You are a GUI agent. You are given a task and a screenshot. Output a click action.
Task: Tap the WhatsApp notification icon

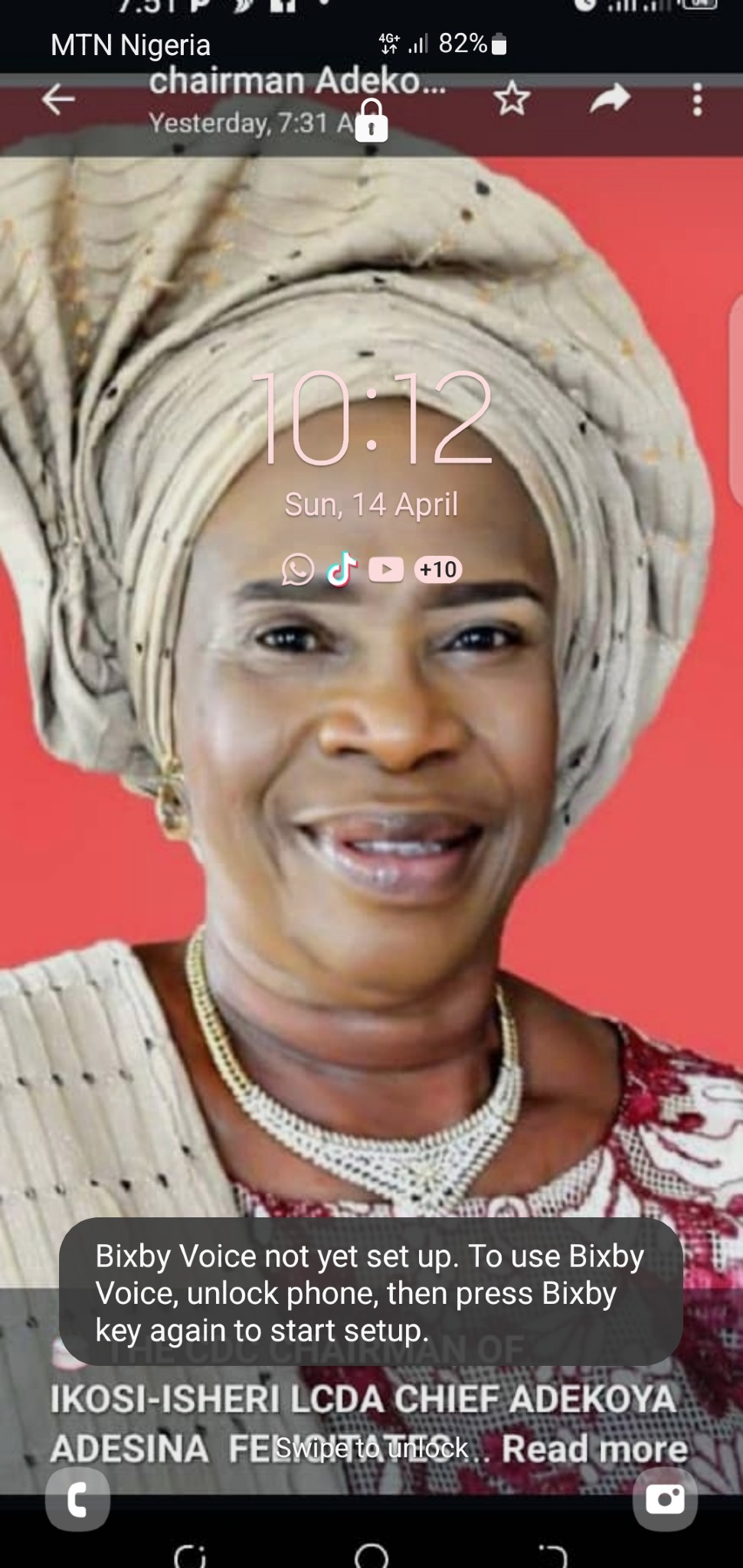click(x=298, y=570)
